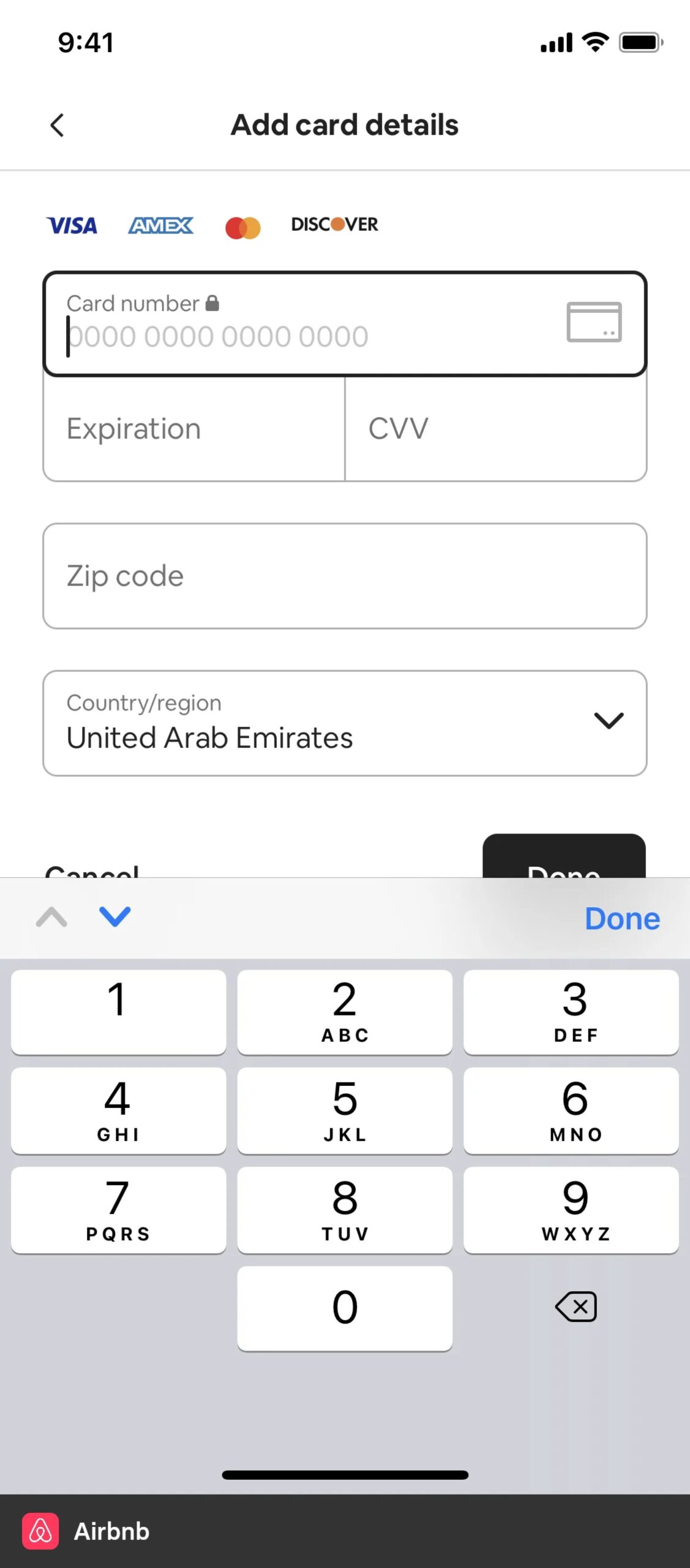This screenshot has width=690, height=1568.
Task: Tap the black Done button
Action: pos(564,856)
